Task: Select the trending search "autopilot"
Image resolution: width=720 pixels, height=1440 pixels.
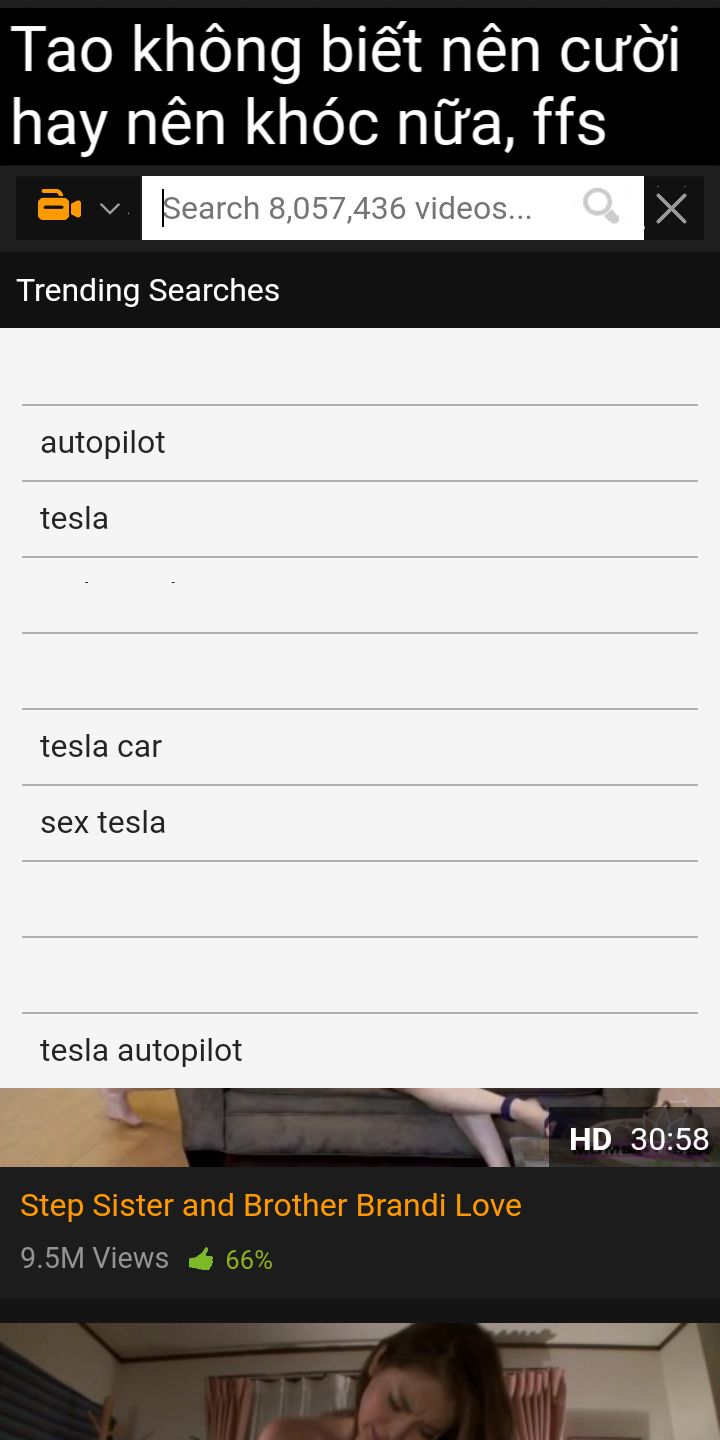Action: (x=103, y=442)
